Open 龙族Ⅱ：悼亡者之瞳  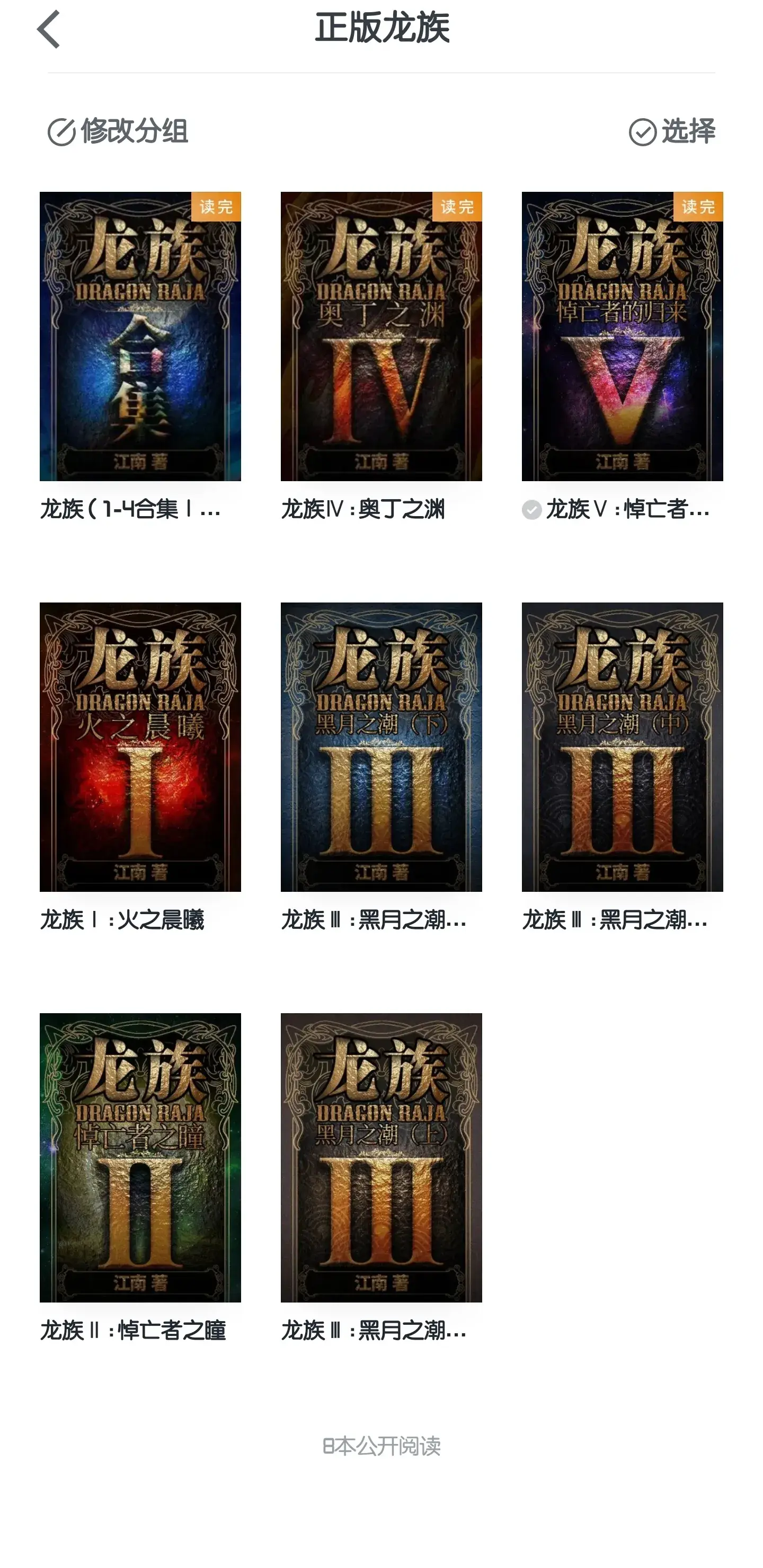[140, 1157]
